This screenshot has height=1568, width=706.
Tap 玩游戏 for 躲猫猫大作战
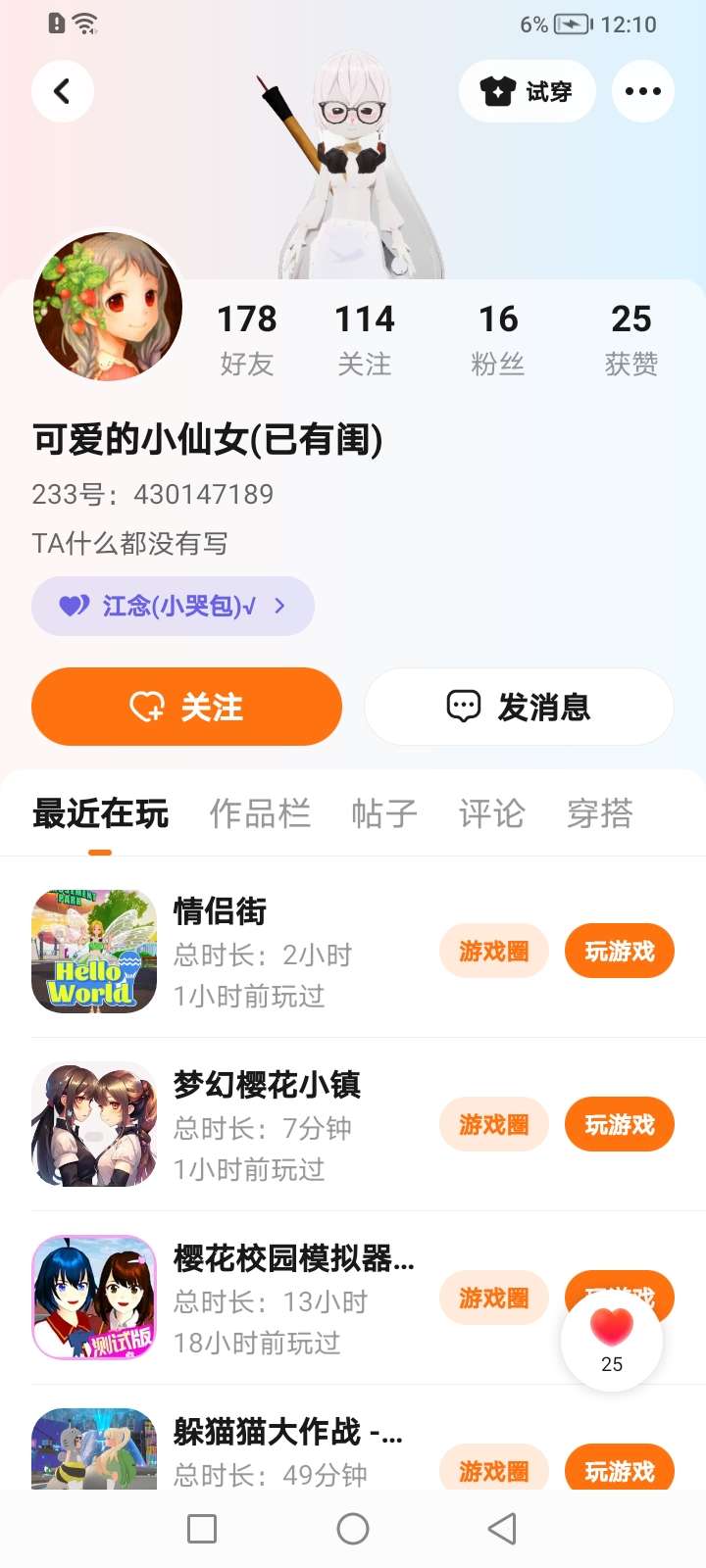click(x=619, y=1469)
